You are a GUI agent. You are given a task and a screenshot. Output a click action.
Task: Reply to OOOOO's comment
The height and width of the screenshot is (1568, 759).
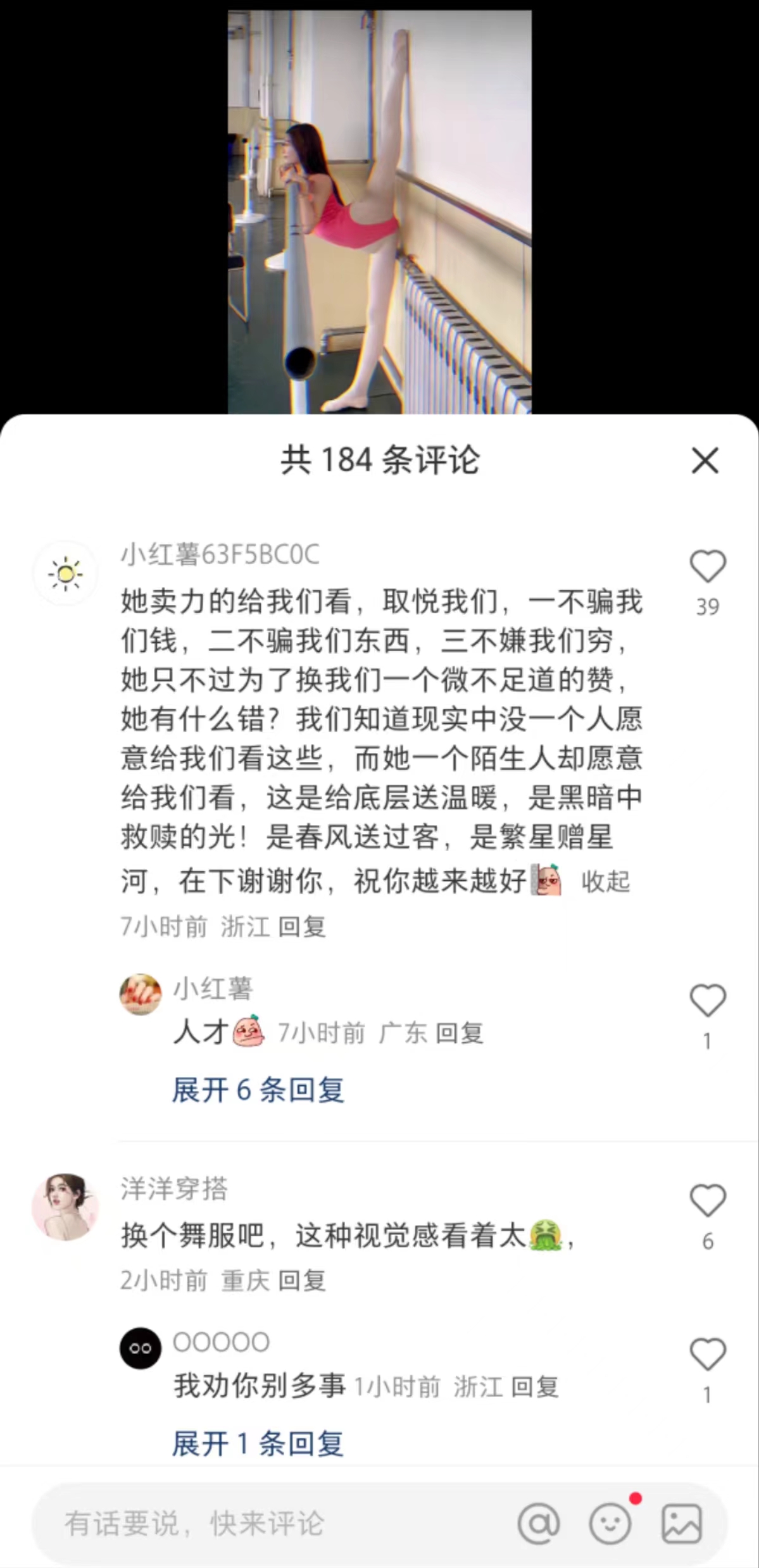(535, 1387)
